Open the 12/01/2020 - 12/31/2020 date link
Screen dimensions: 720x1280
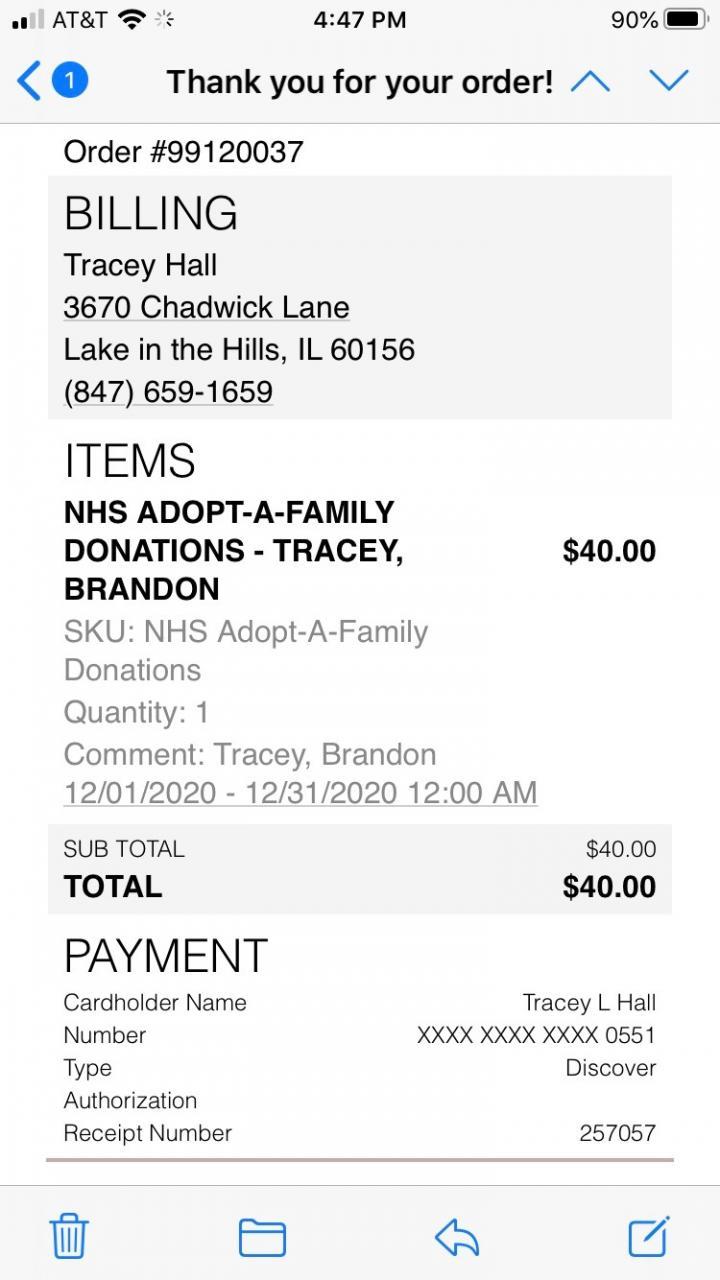300,792
